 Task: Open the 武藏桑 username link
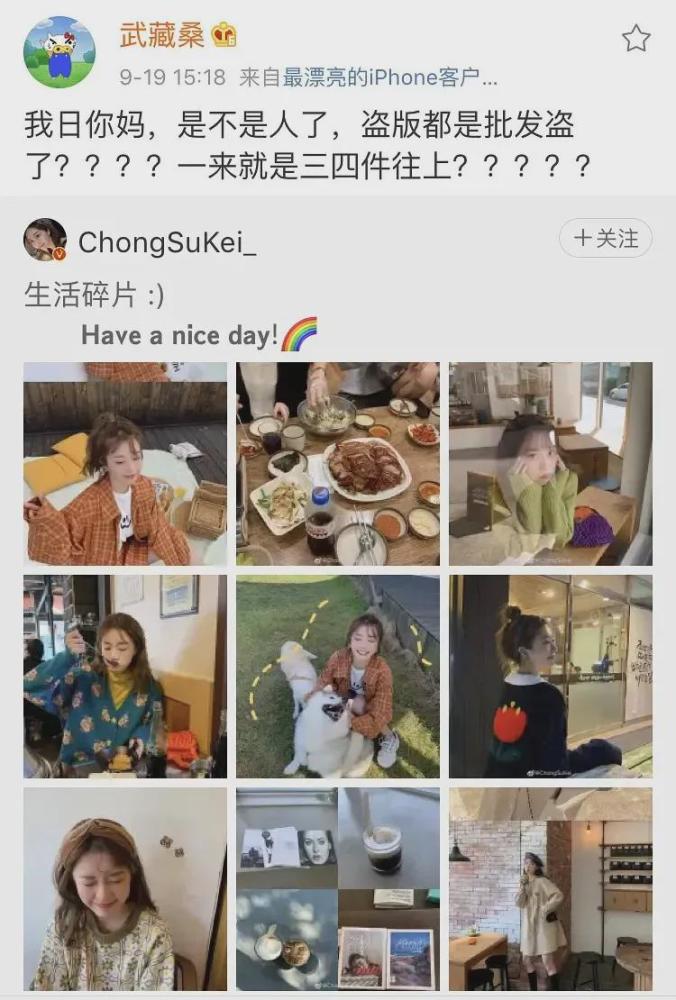click(x=162, y=36)
